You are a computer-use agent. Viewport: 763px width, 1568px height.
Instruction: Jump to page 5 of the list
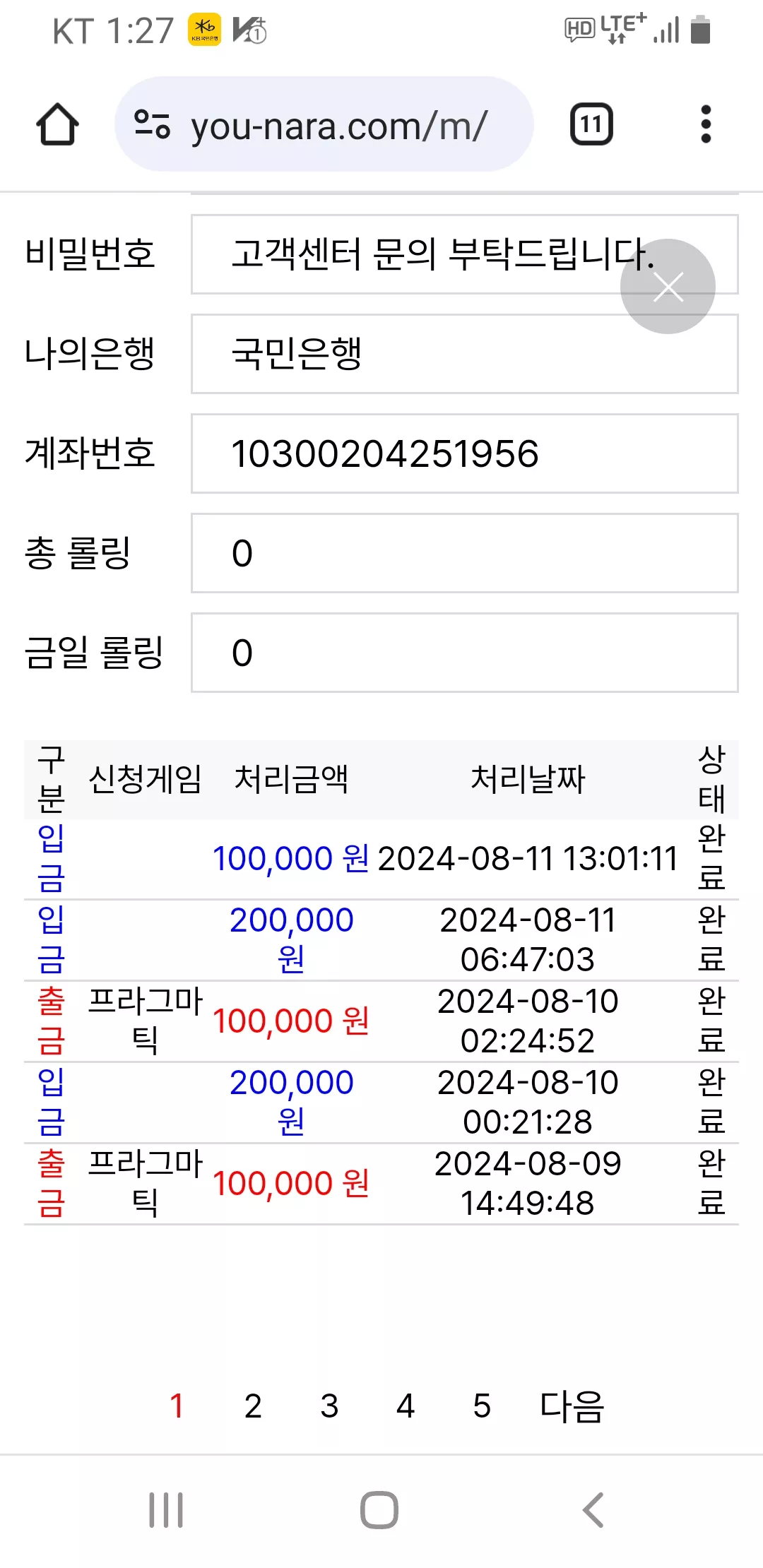[x=482, y=1406]
